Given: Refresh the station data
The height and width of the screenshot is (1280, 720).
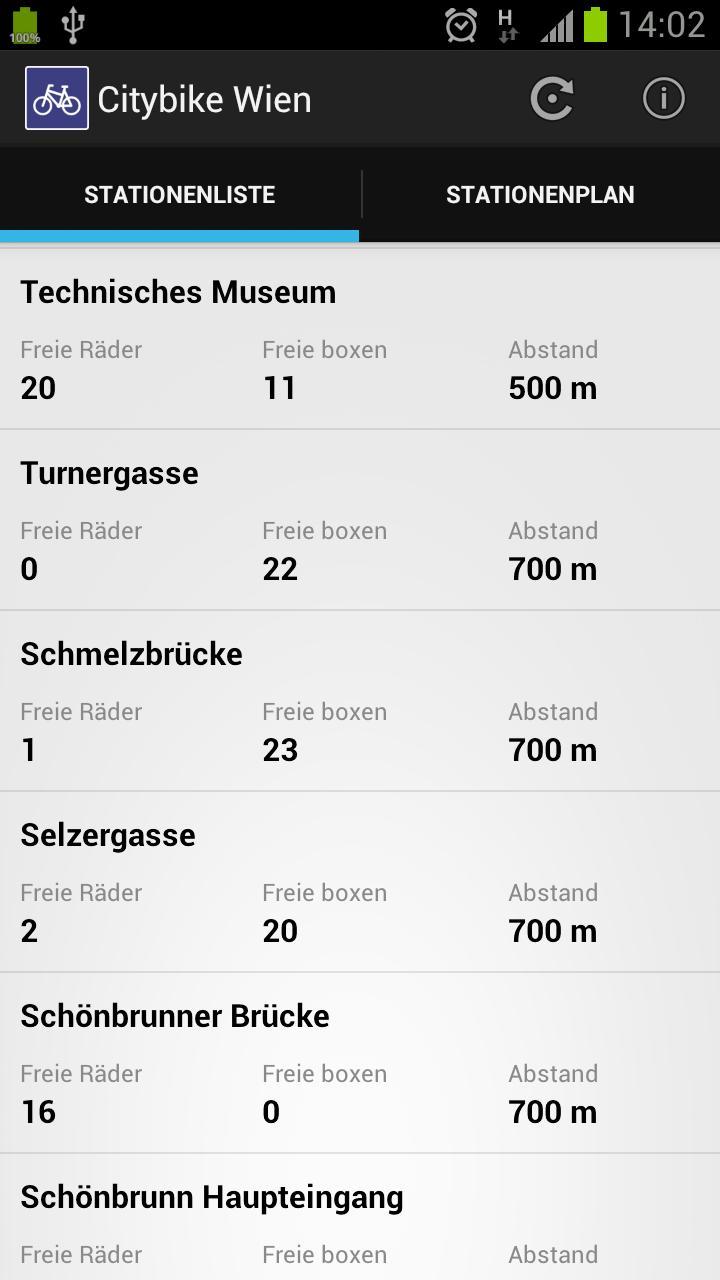Looking at the screenshot, I should 552,99.
